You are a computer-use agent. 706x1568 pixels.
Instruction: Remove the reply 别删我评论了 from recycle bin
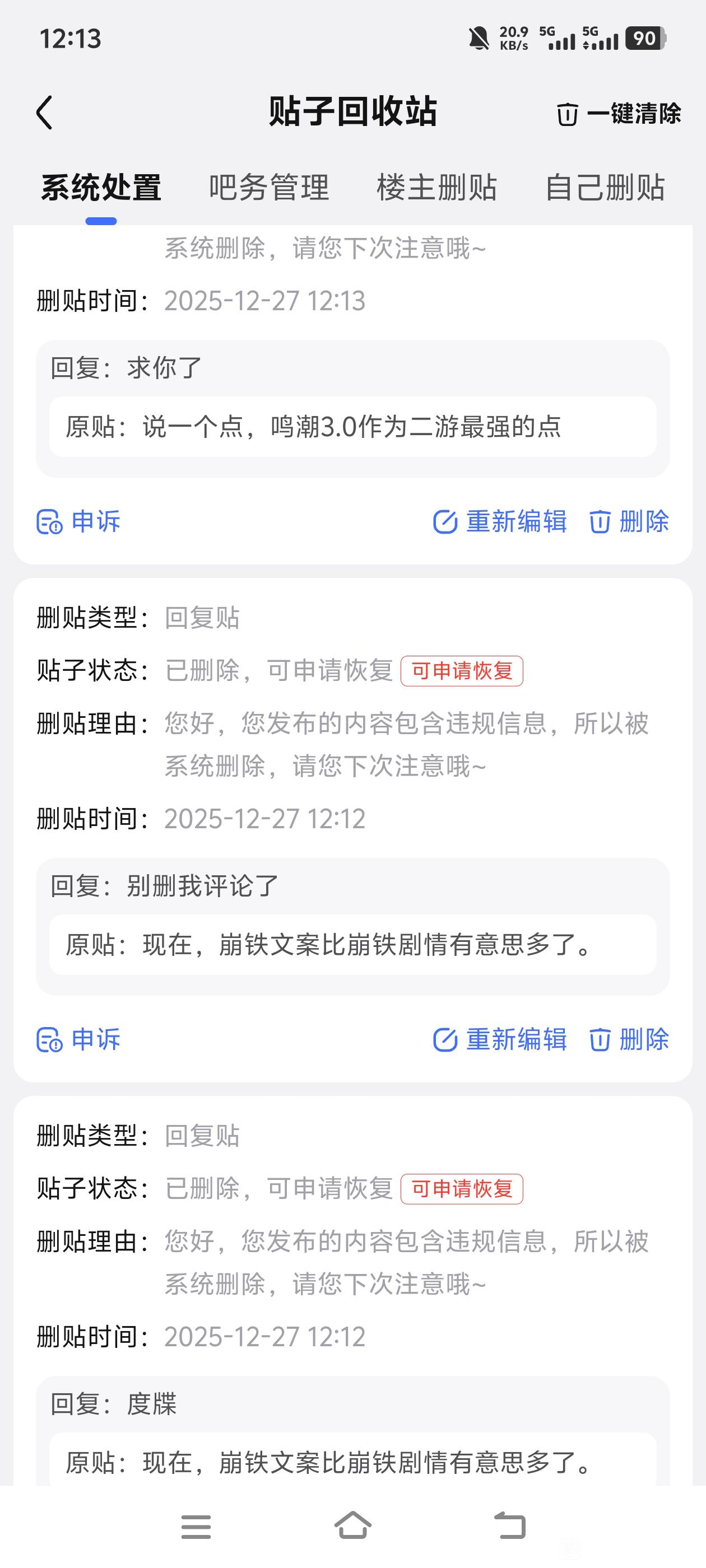click(x=629, y=1040)
